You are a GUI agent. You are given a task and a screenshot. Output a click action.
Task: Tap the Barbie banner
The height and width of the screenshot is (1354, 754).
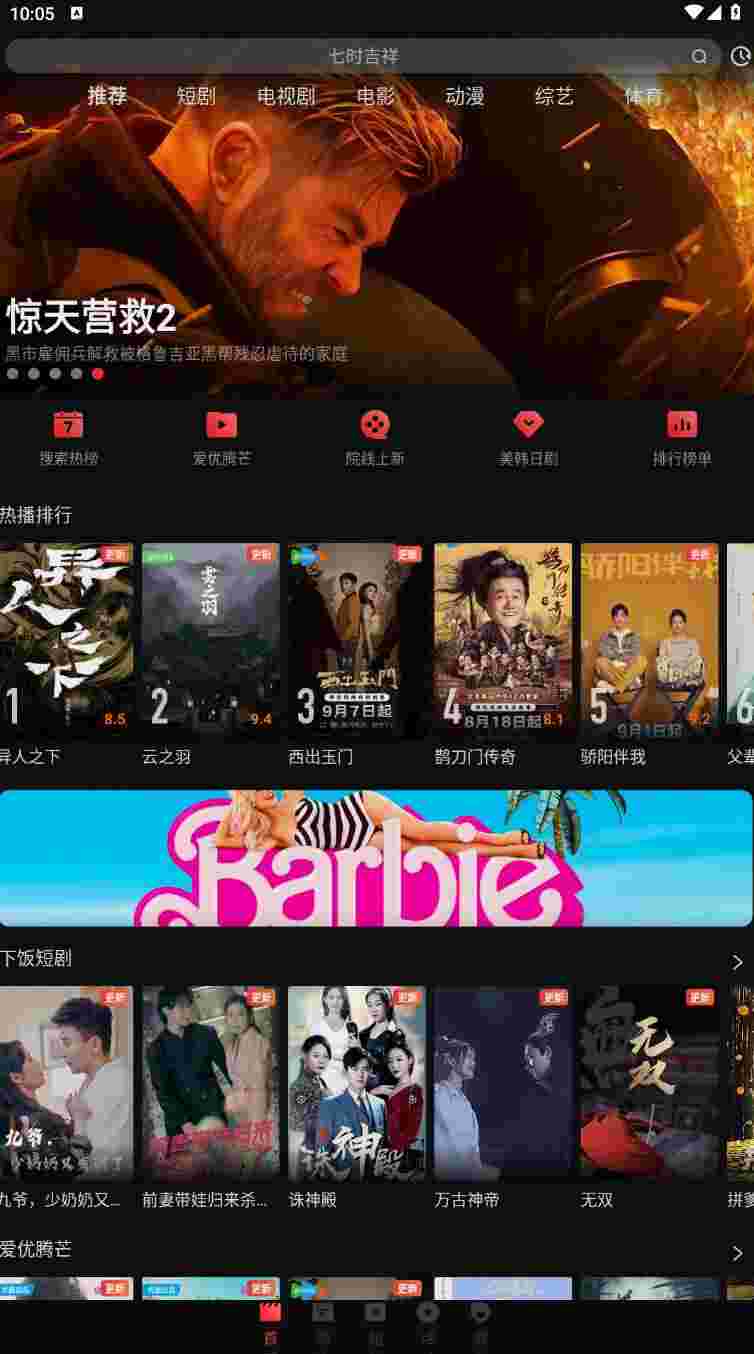[x=376, y=858]
